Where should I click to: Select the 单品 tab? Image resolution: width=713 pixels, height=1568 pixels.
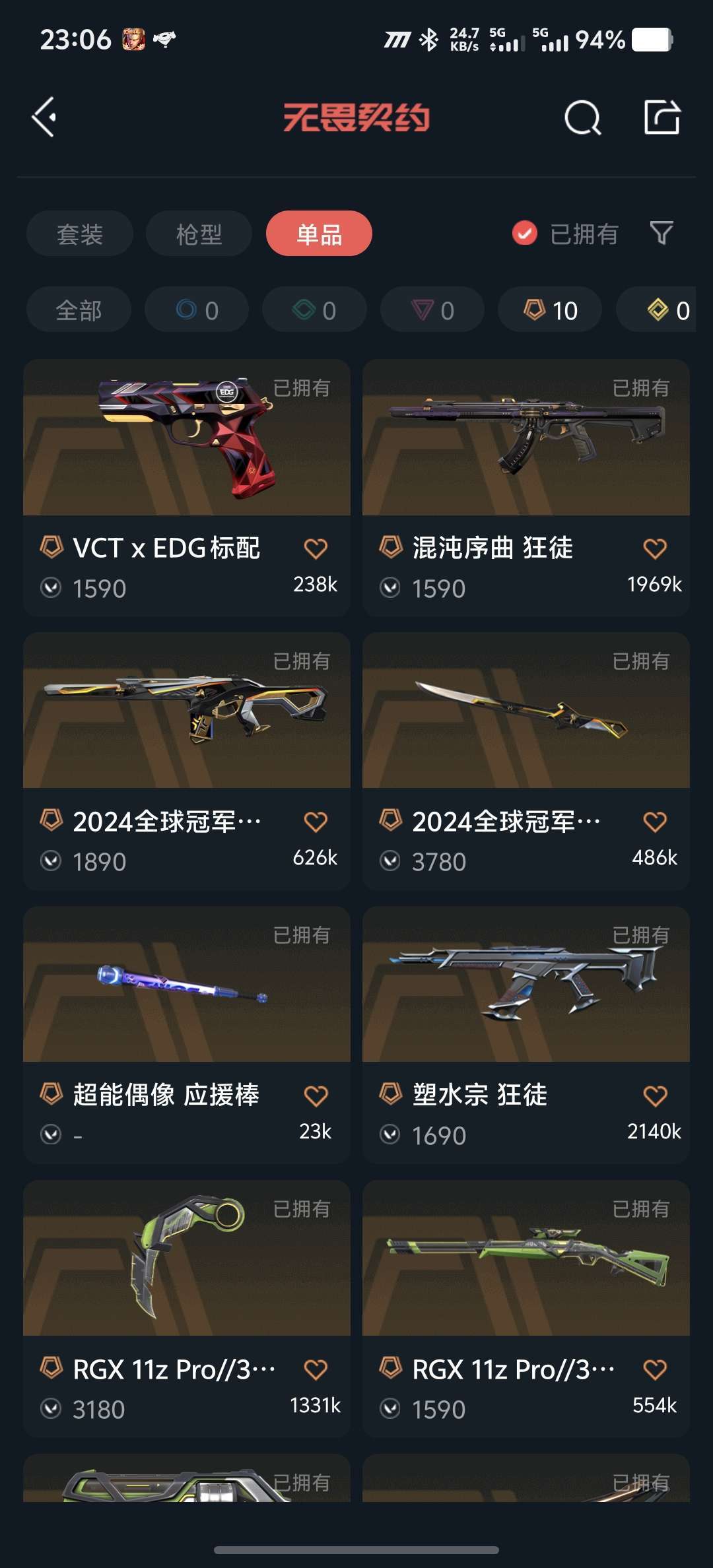[319, 234]
